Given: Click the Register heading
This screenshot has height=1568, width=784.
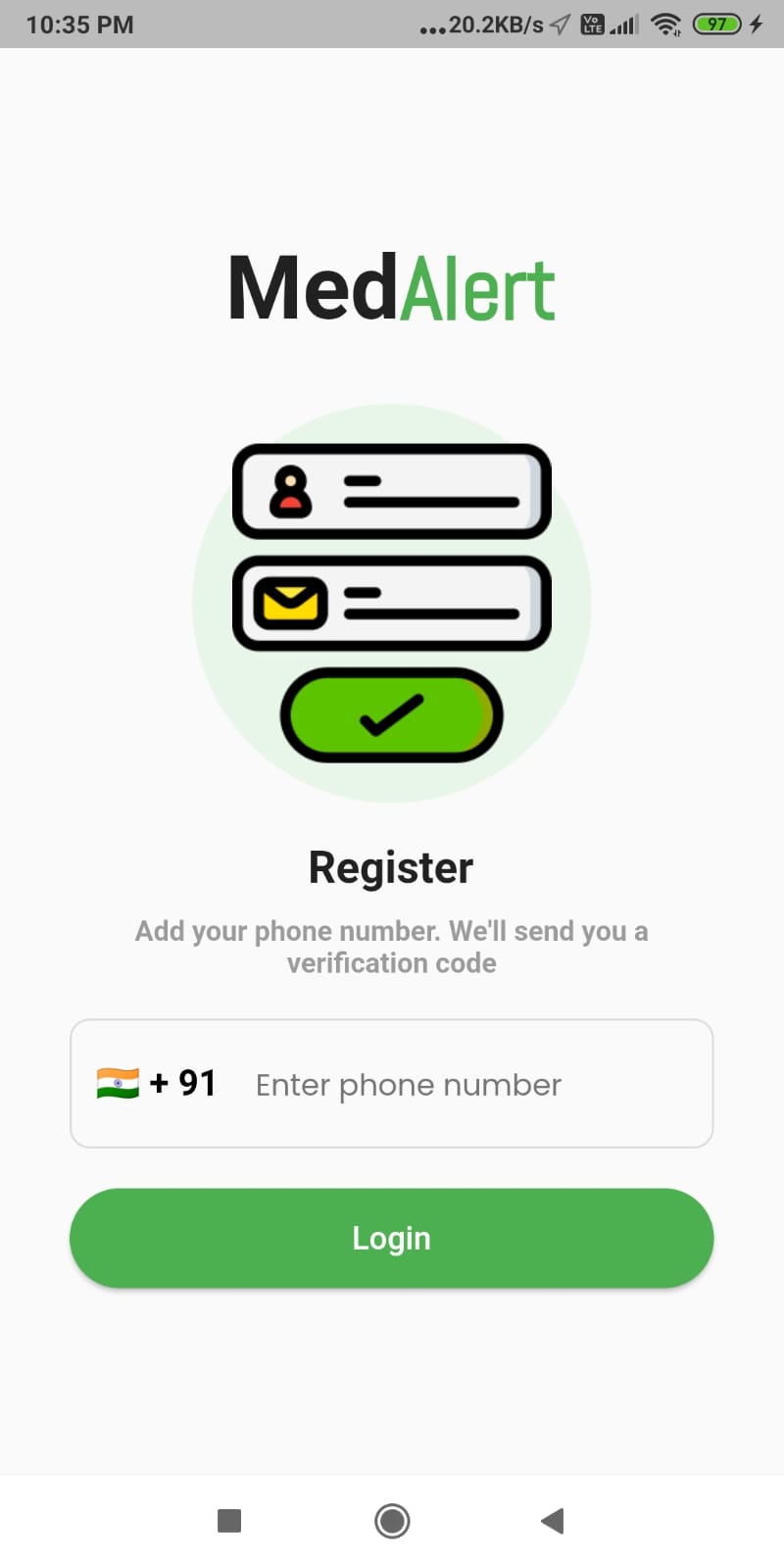Looking at the screenshot, I should pyautogui.click(x=390, y=866).
